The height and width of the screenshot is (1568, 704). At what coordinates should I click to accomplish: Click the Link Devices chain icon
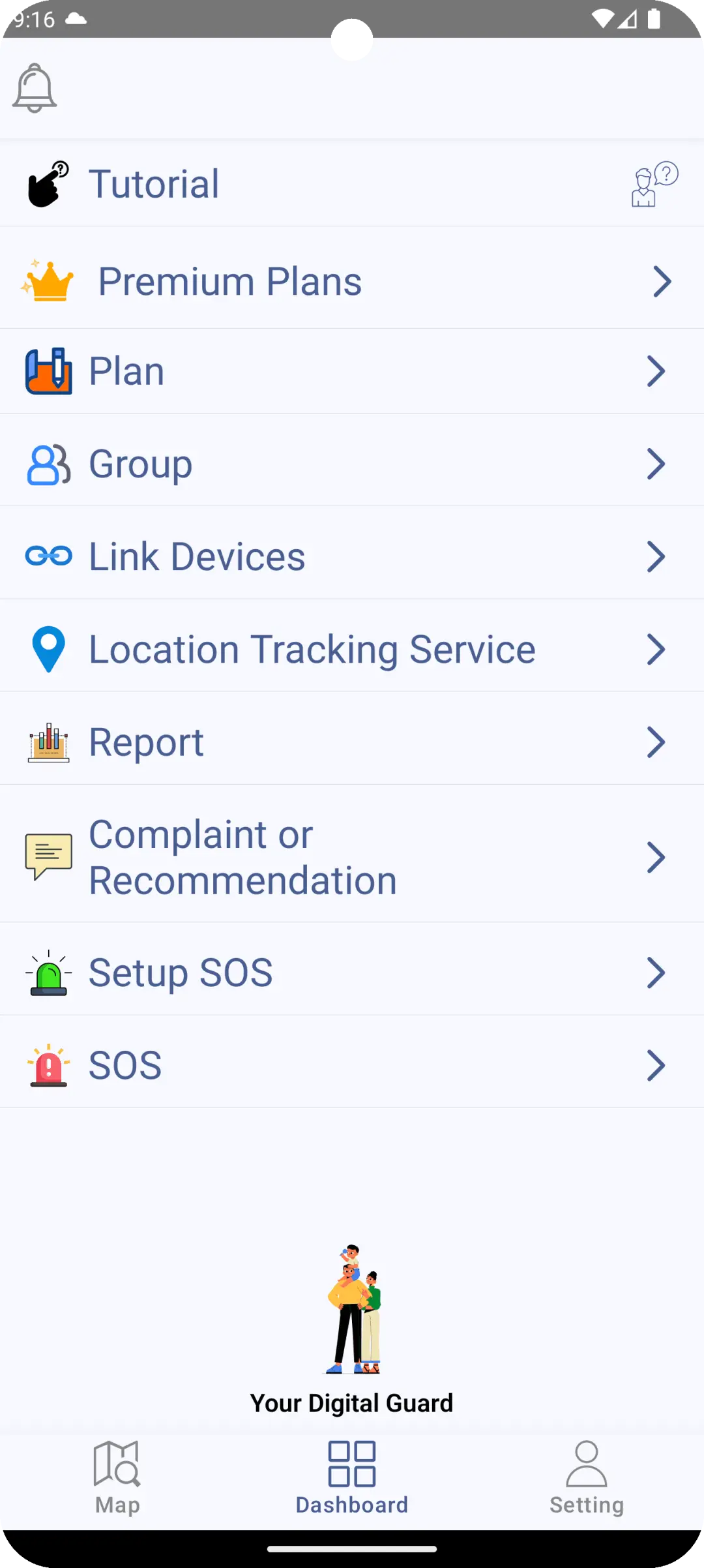point(48,556)
